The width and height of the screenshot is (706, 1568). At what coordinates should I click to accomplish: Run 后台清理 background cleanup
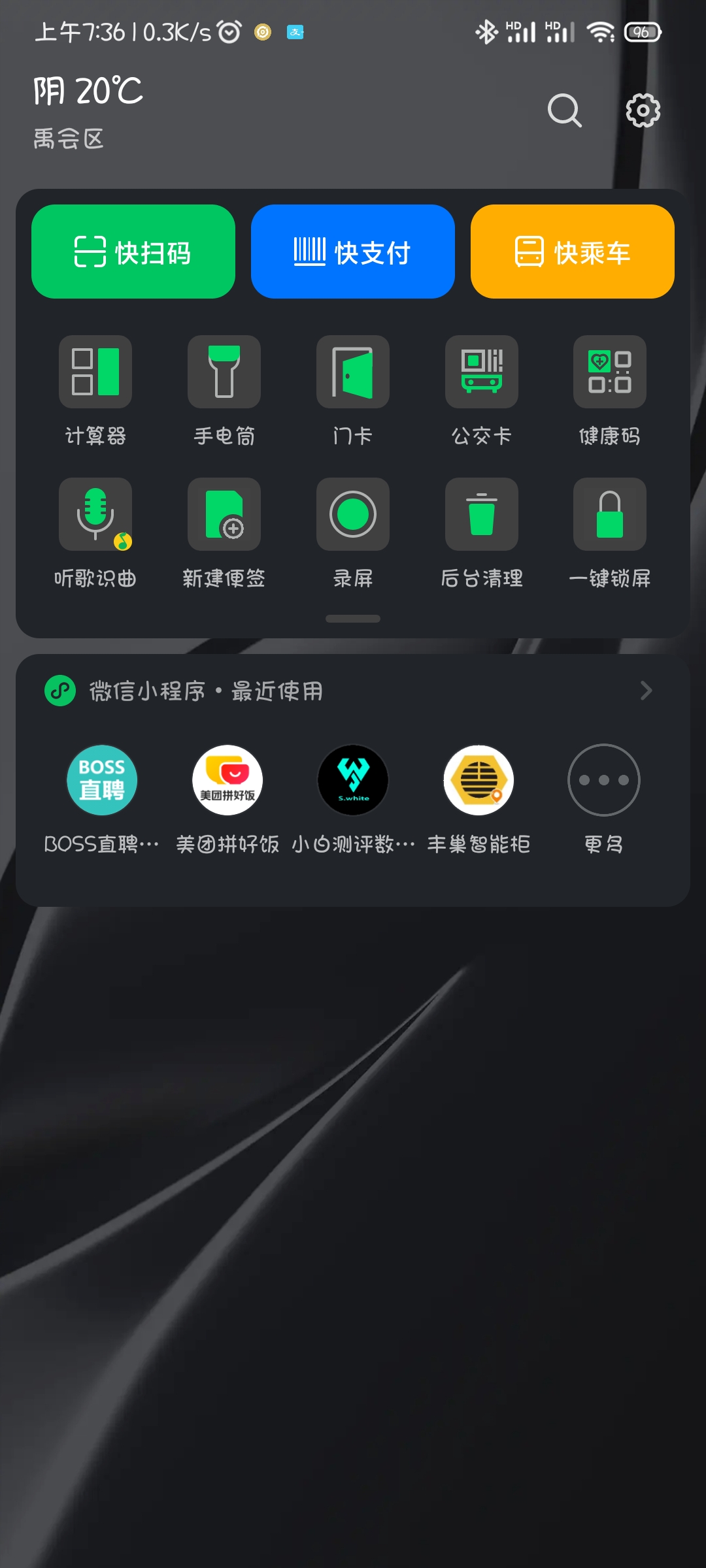[x=482, y=515]
